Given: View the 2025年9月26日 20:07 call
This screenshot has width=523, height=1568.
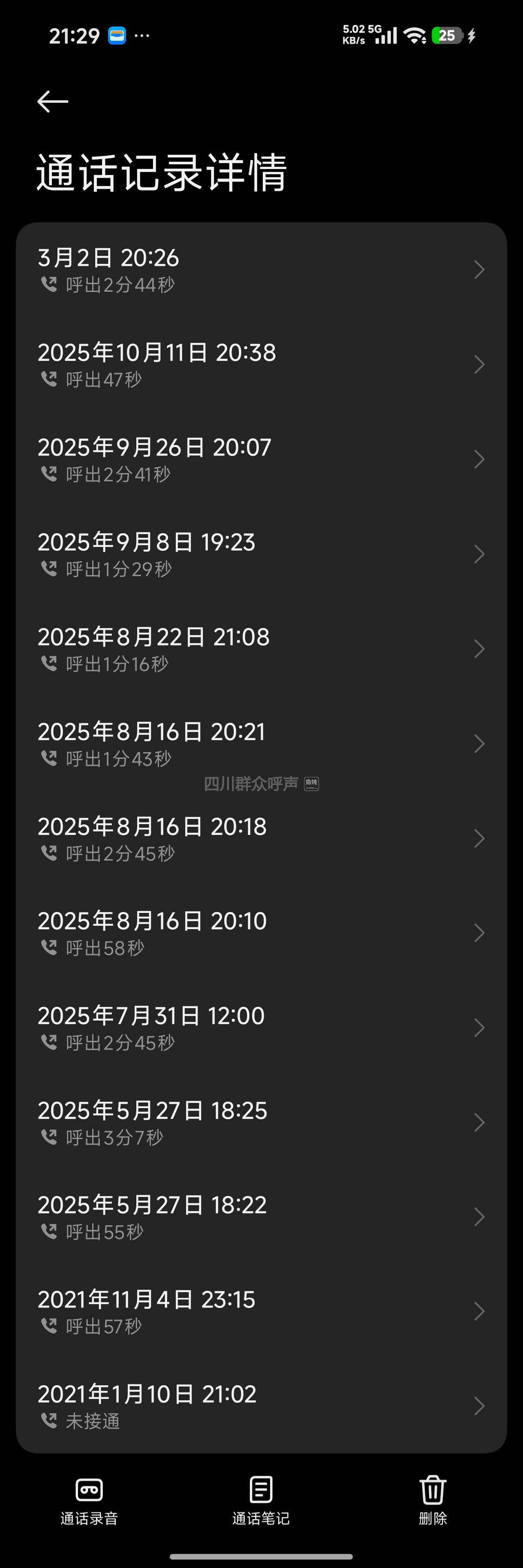Looking at the screenshot, I should tap(261, 459).
